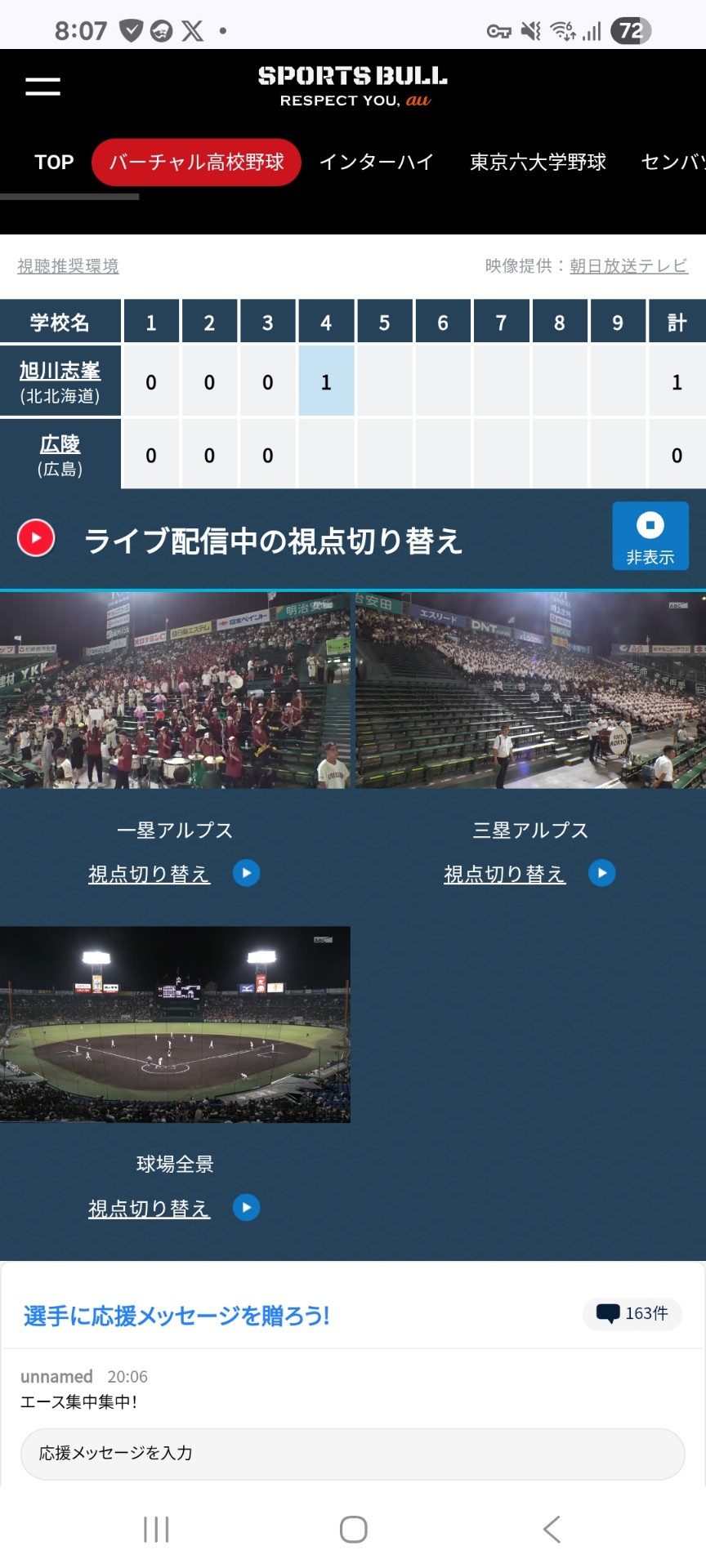Go back with the system back button
This screenshot has height=1568, width=706.
pyautogui.click(x=552, y=1529)
